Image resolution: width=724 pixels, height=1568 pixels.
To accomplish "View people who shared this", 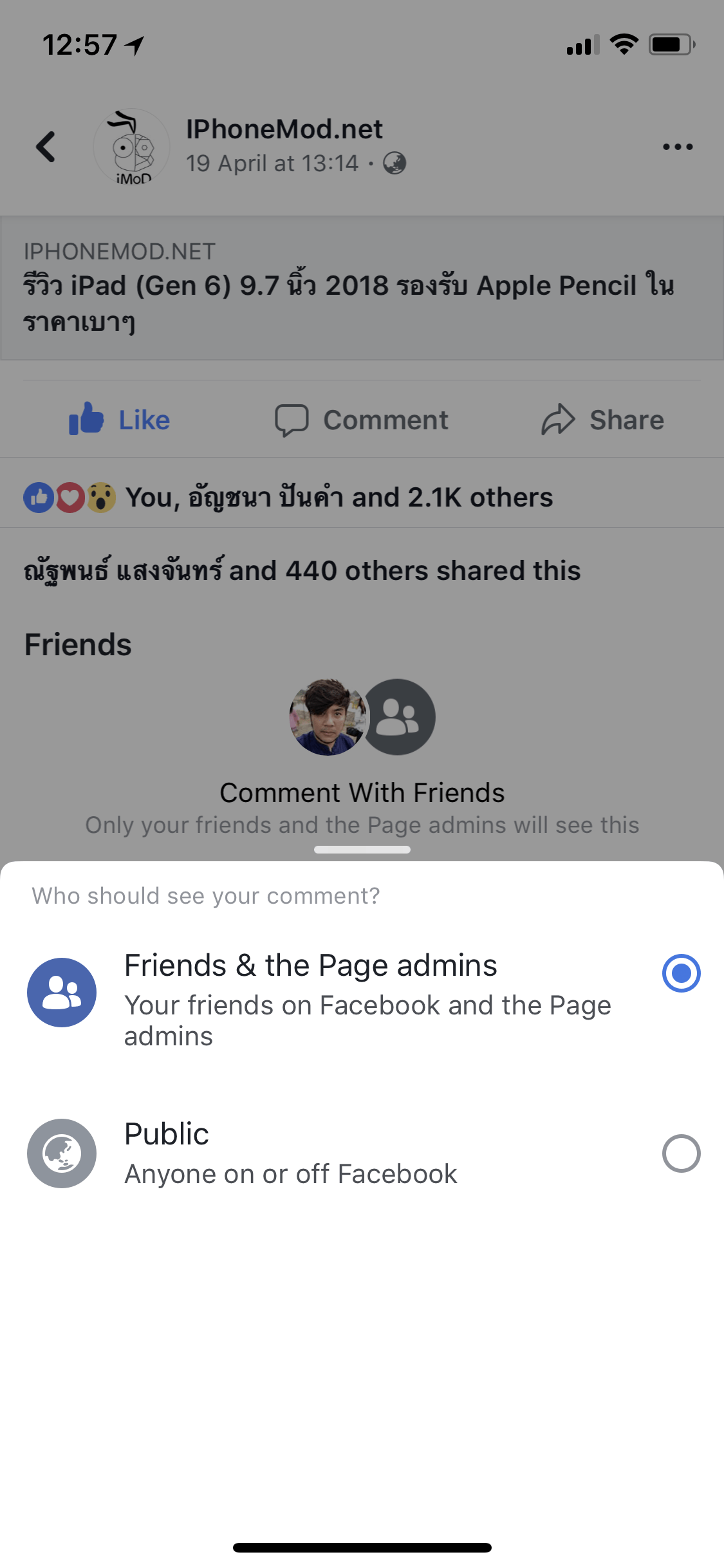I will tap(302, 570).
